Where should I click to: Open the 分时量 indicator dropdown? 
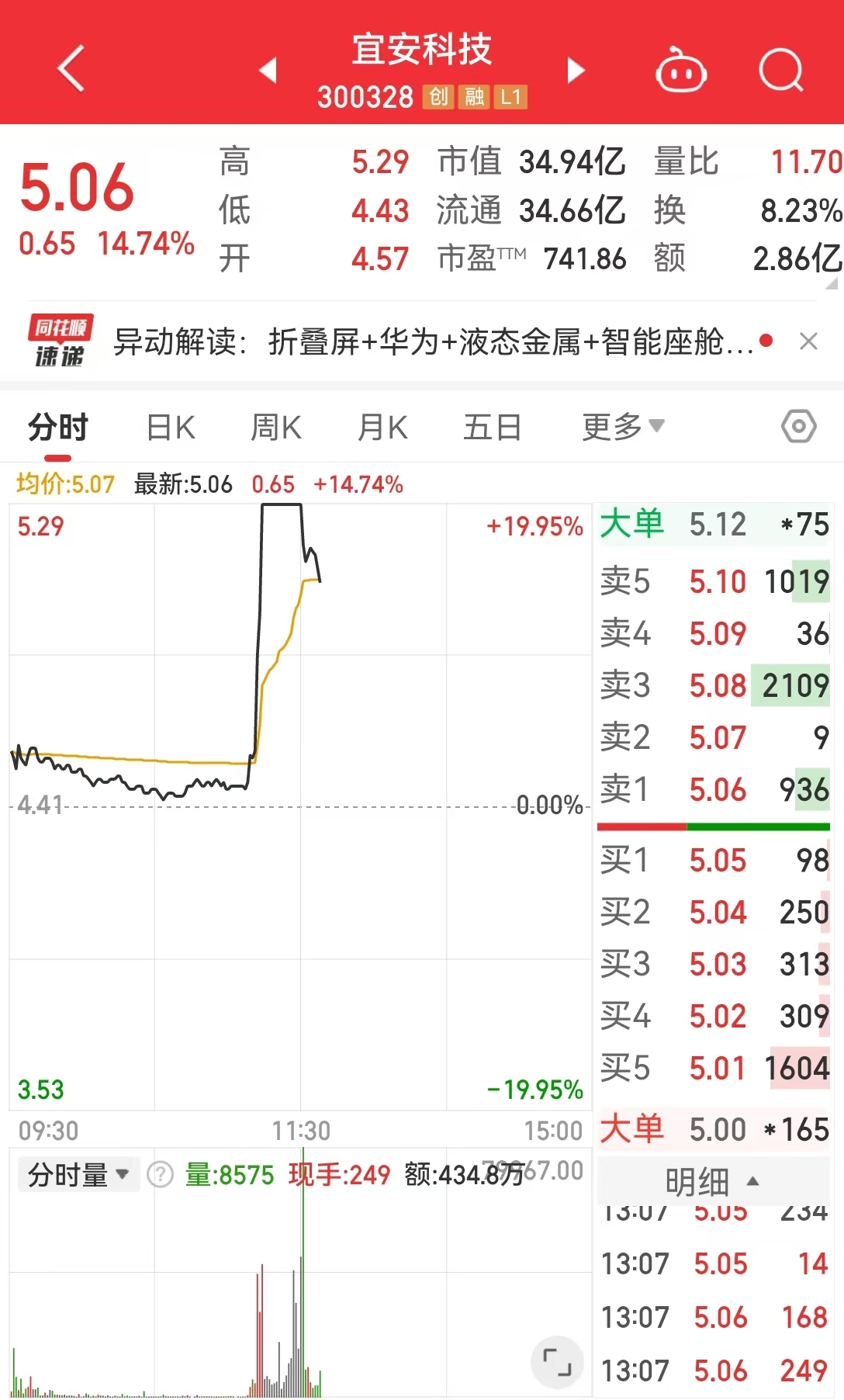[78, 1175]
